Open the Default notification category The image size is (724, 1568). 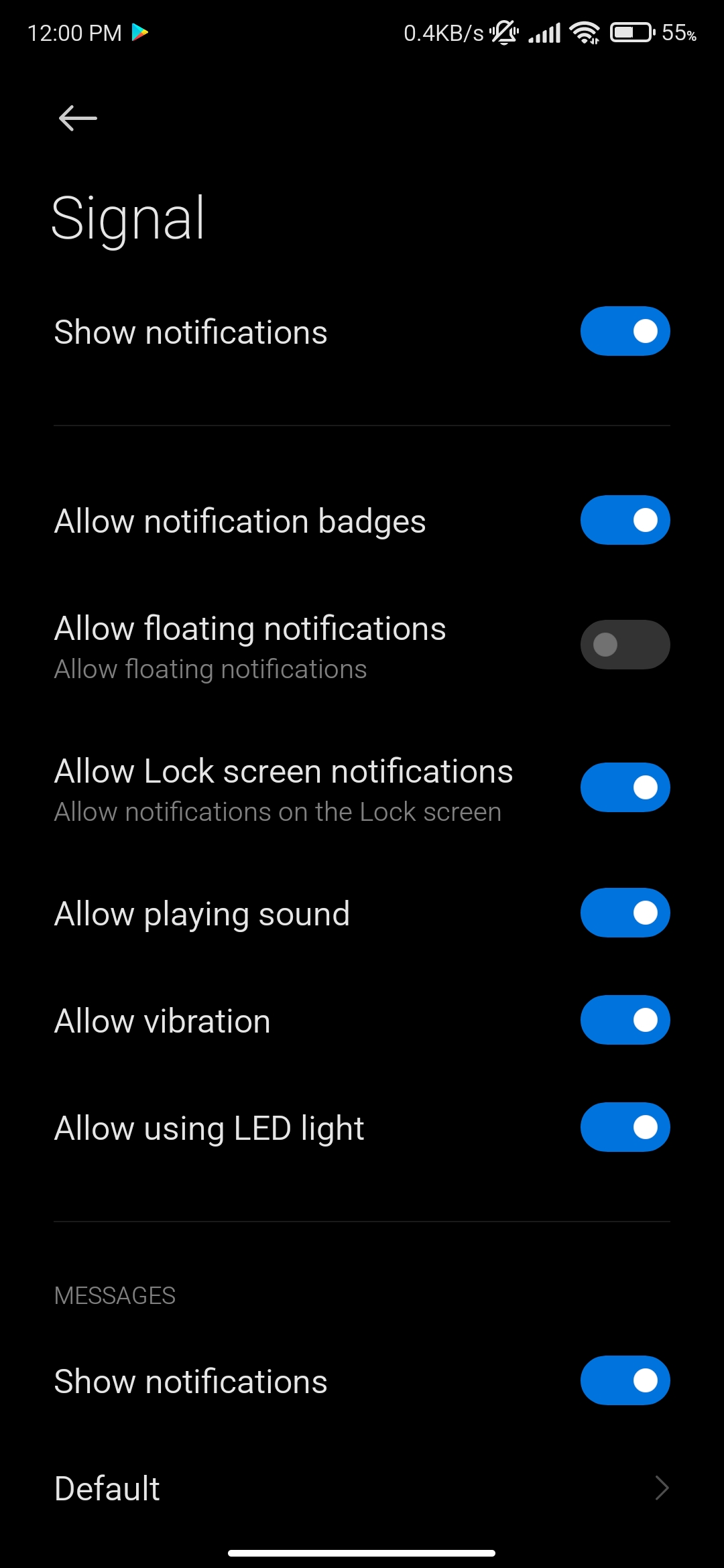[x=362, y=1488]
